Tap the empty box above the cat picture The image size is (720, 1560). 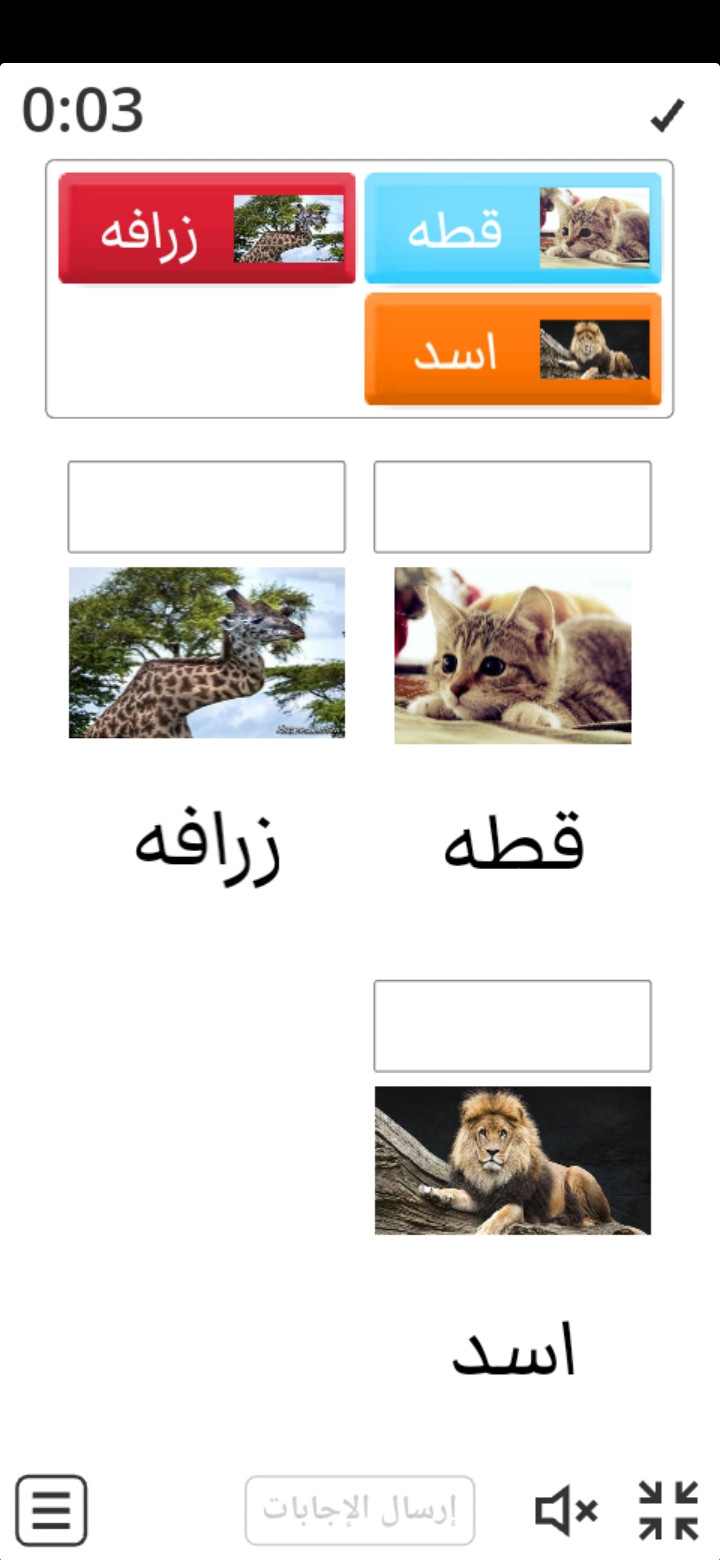513,507
